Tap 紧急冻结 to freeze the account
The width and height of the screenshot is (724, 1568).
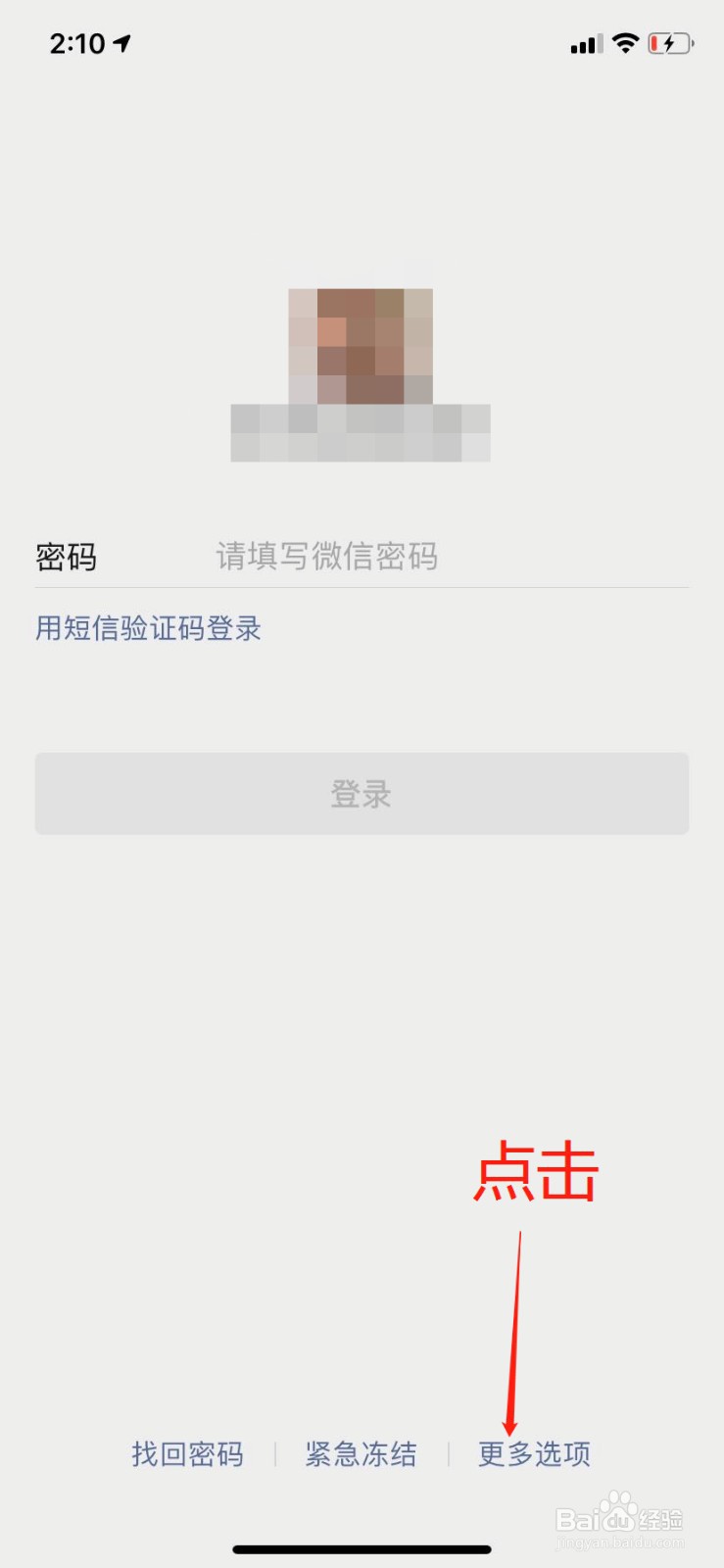coord(362,1454)
